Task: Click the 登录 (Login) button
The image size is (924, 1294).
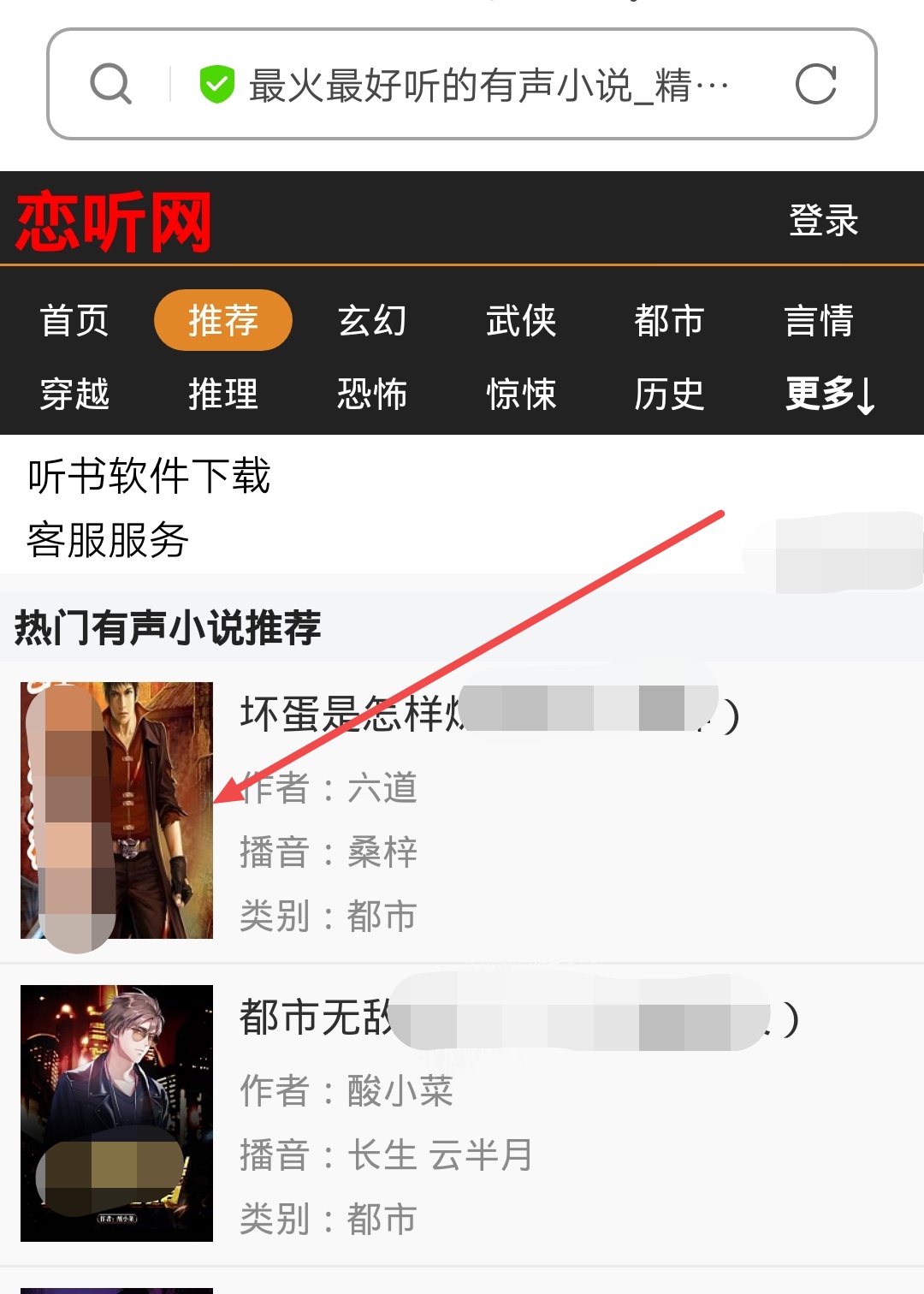Action: (824, 222)
